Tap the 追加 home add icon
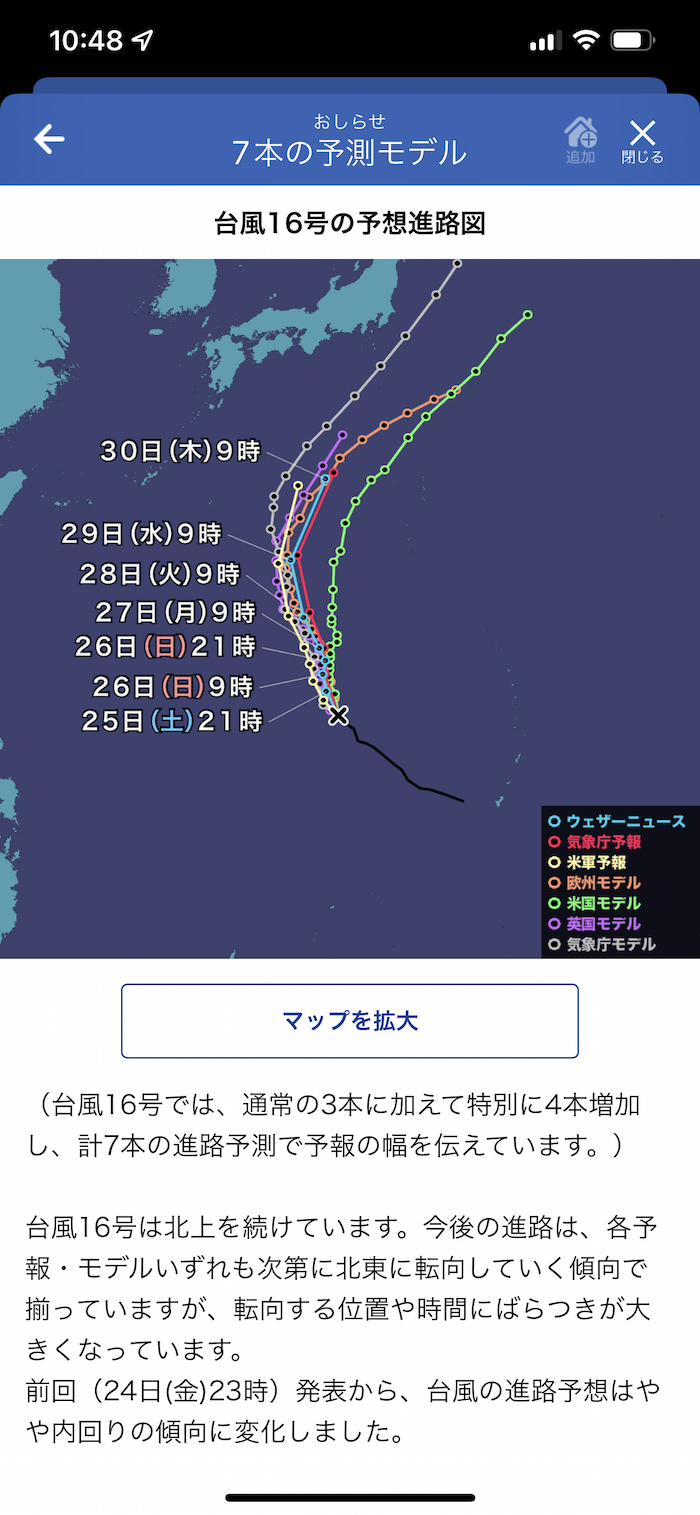The width and height of the screenshot is (700, 1515). (580, 139)
